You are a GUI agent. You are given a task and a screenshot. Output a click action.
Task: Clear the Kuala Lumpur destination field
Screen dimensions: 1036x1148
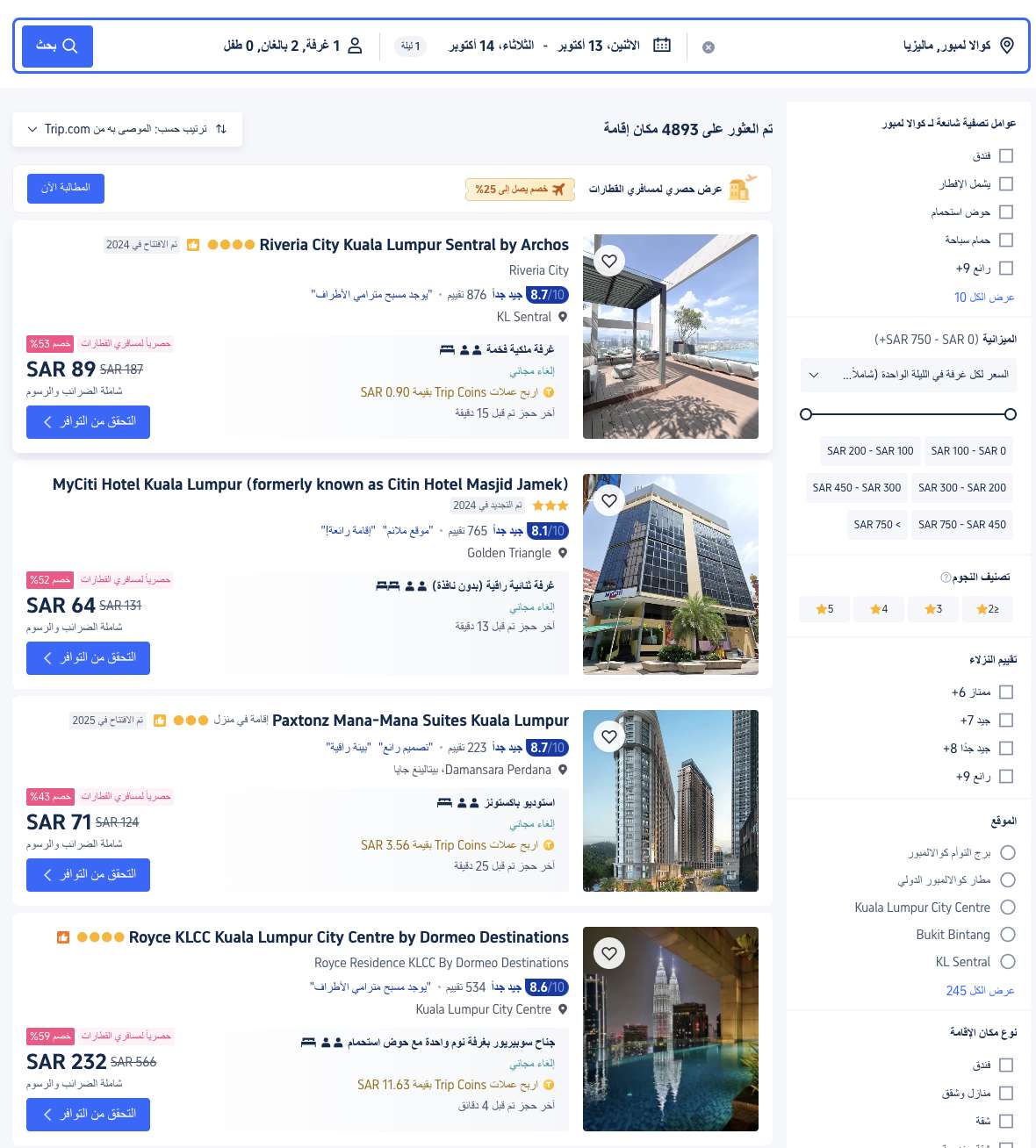tap(709, 47)
